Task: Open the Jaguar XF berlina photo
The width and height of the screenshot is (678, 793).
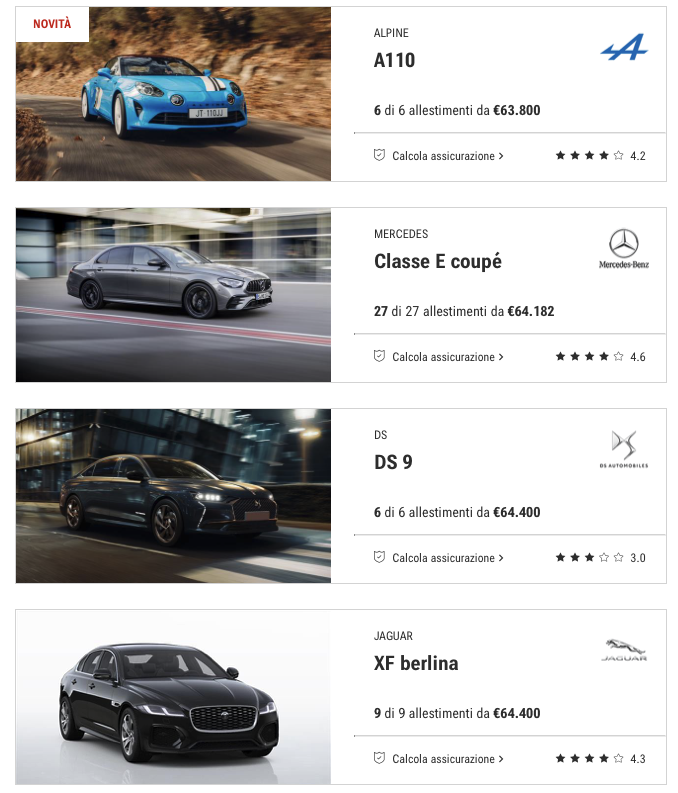Action: pyautogui.click(x=173, y=697)
